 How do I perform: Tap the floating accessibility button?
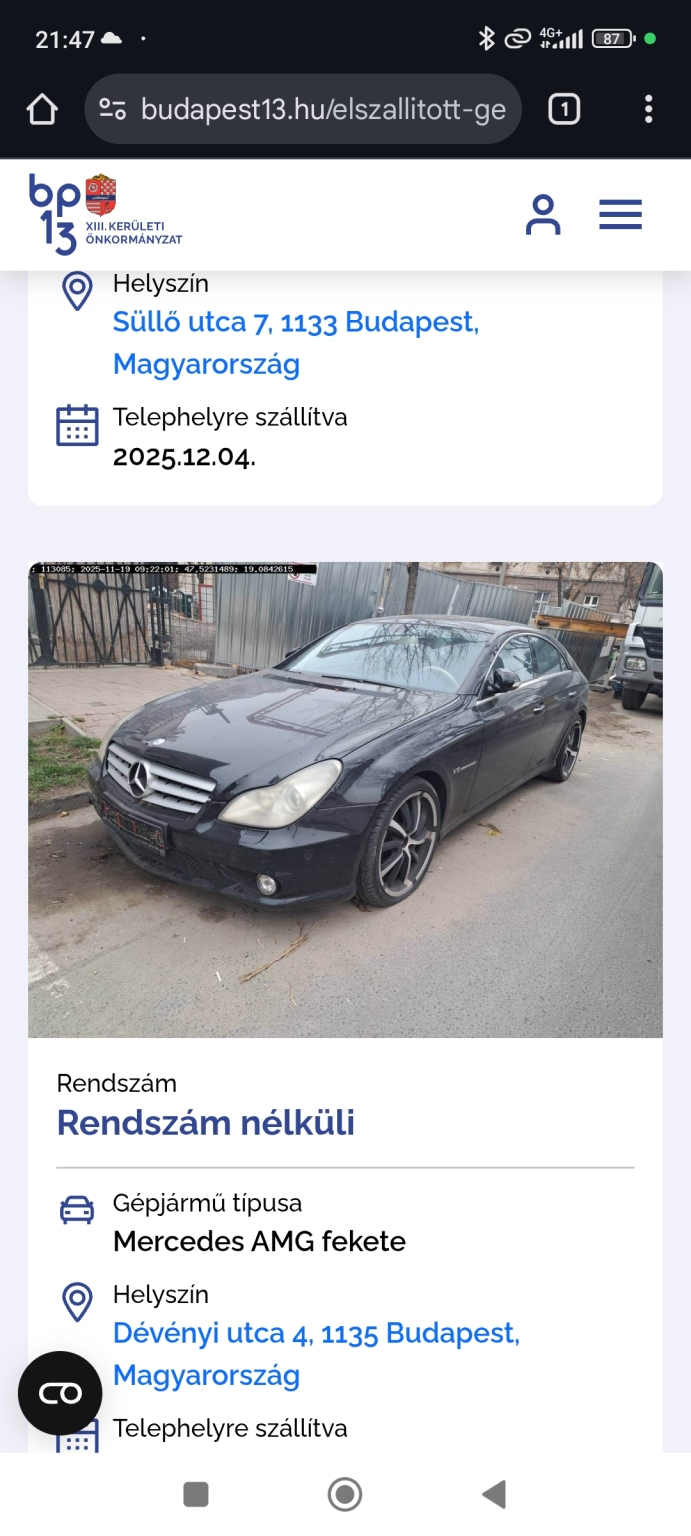click(60, 1393)
